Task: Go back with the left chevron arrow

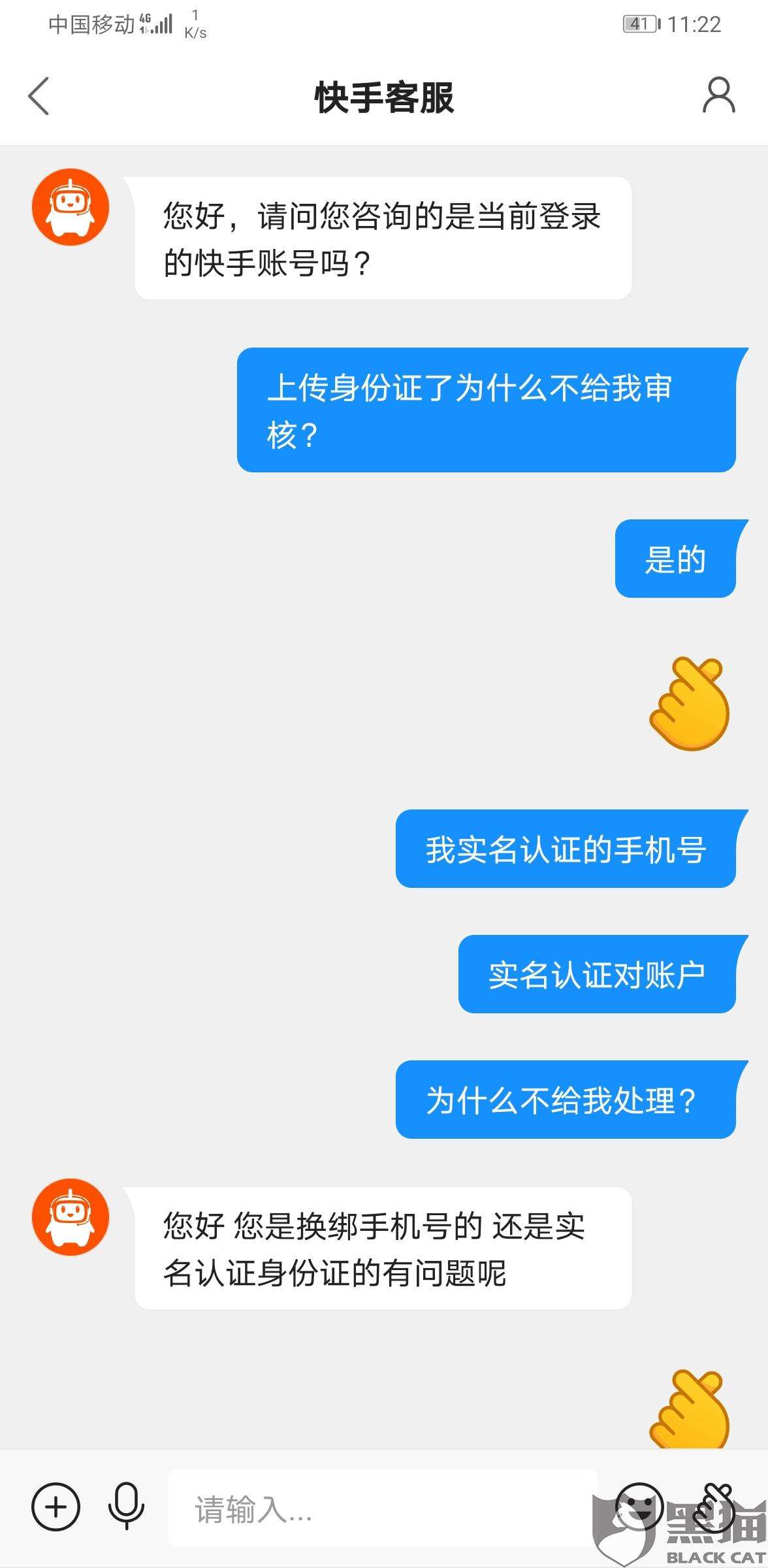Action: (39, 95)
